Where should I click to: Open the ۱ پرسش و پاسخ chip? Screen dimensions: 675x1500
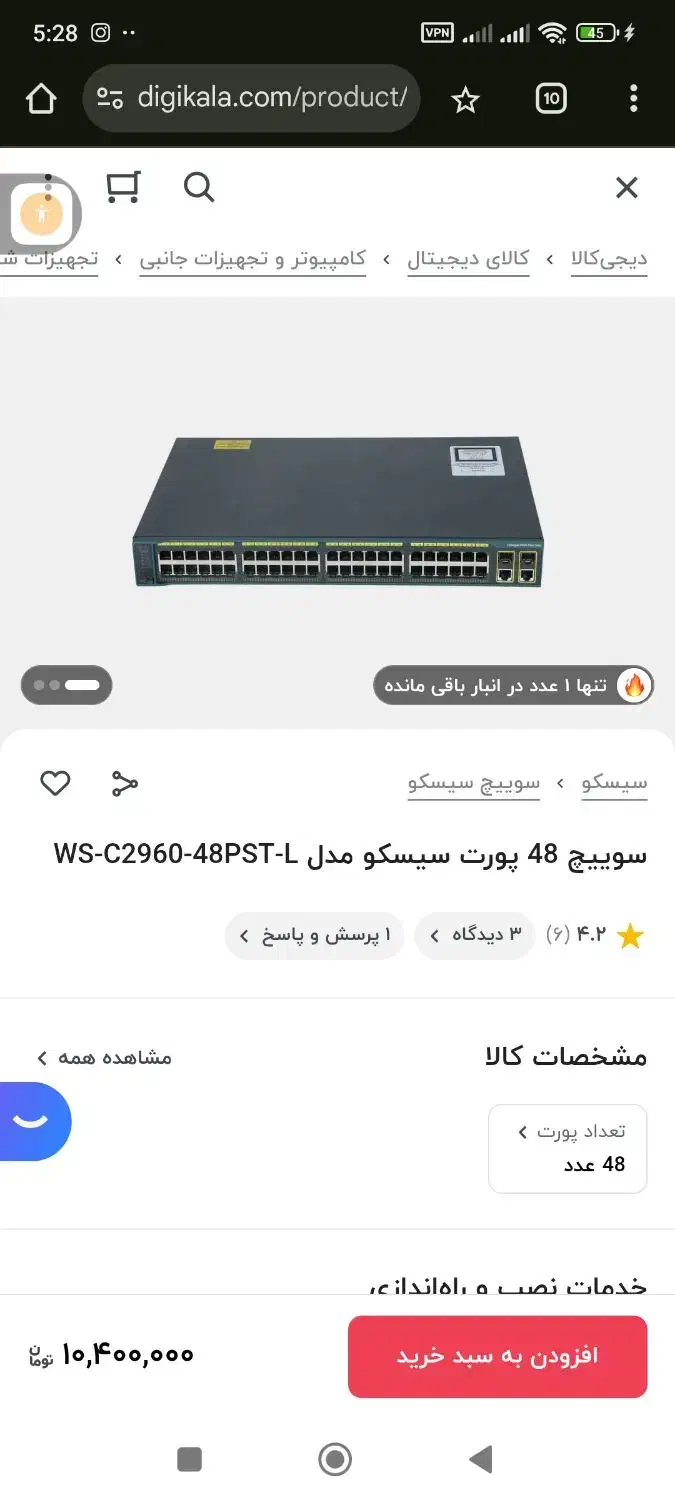(315, 936)
